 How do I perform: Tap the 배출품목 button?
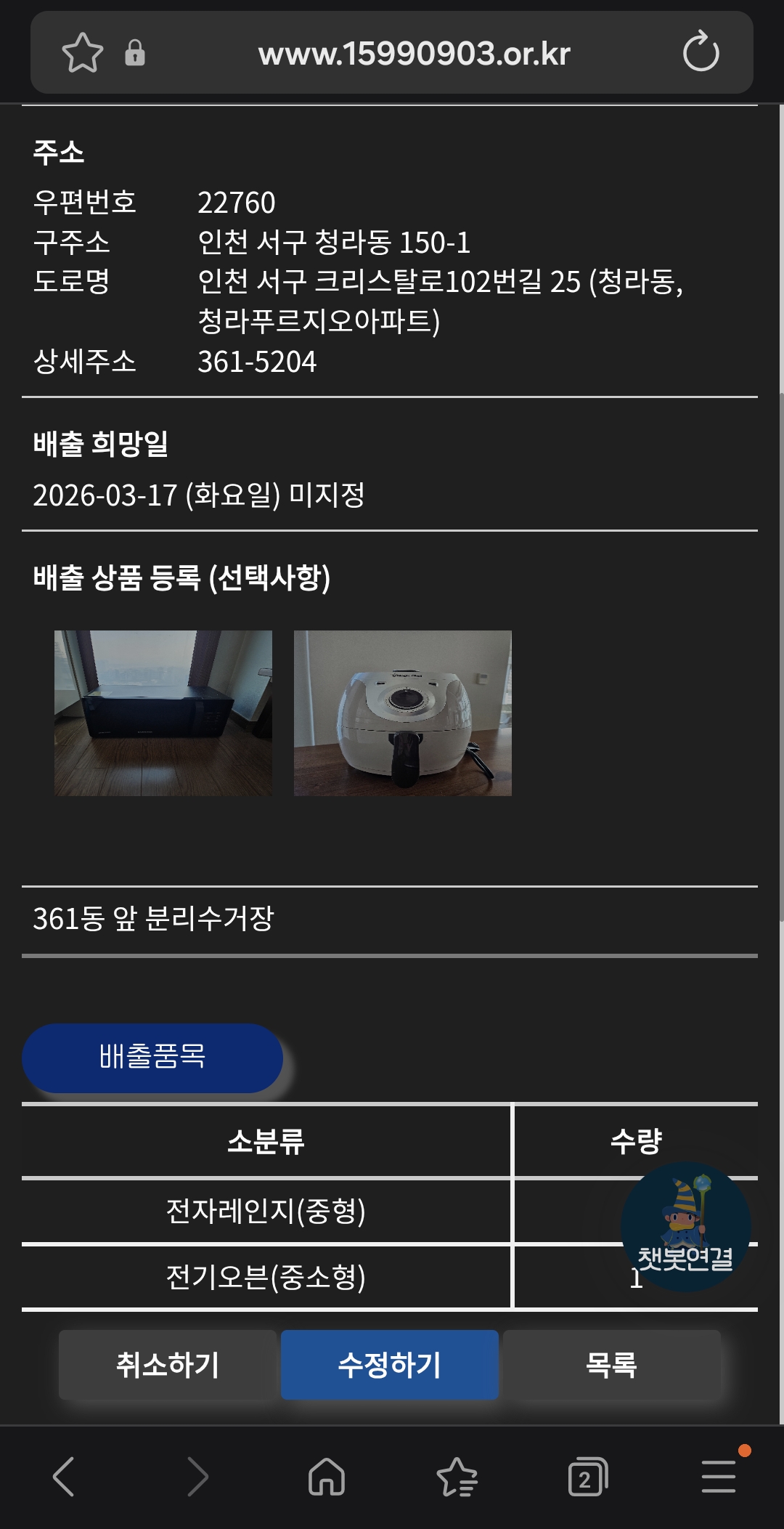[152, 1058]
